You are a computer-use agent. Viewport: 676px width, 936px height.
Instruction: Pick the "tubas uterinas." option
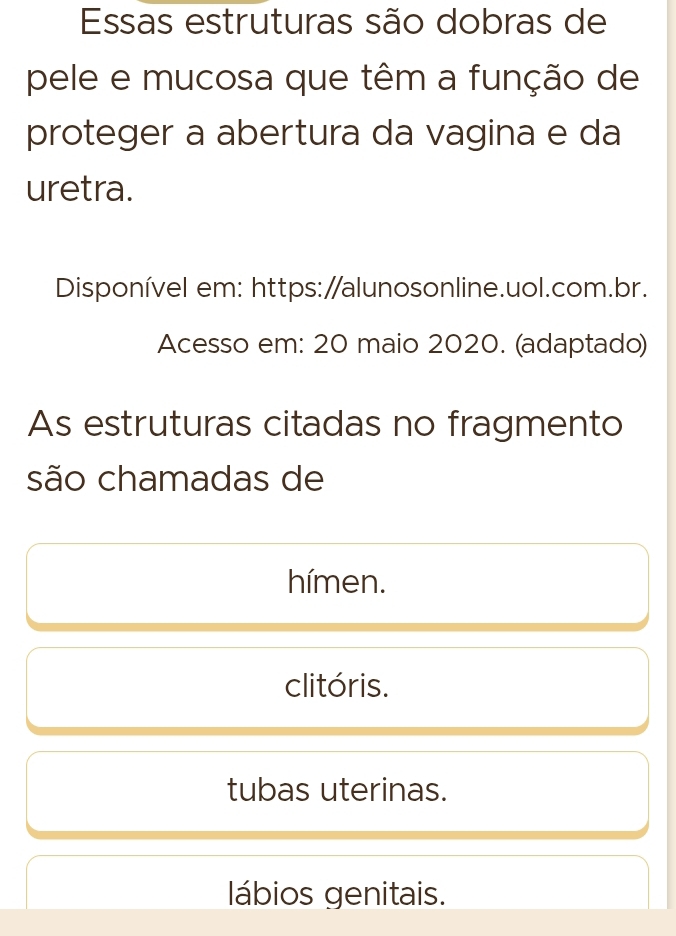tap(337, 791)
